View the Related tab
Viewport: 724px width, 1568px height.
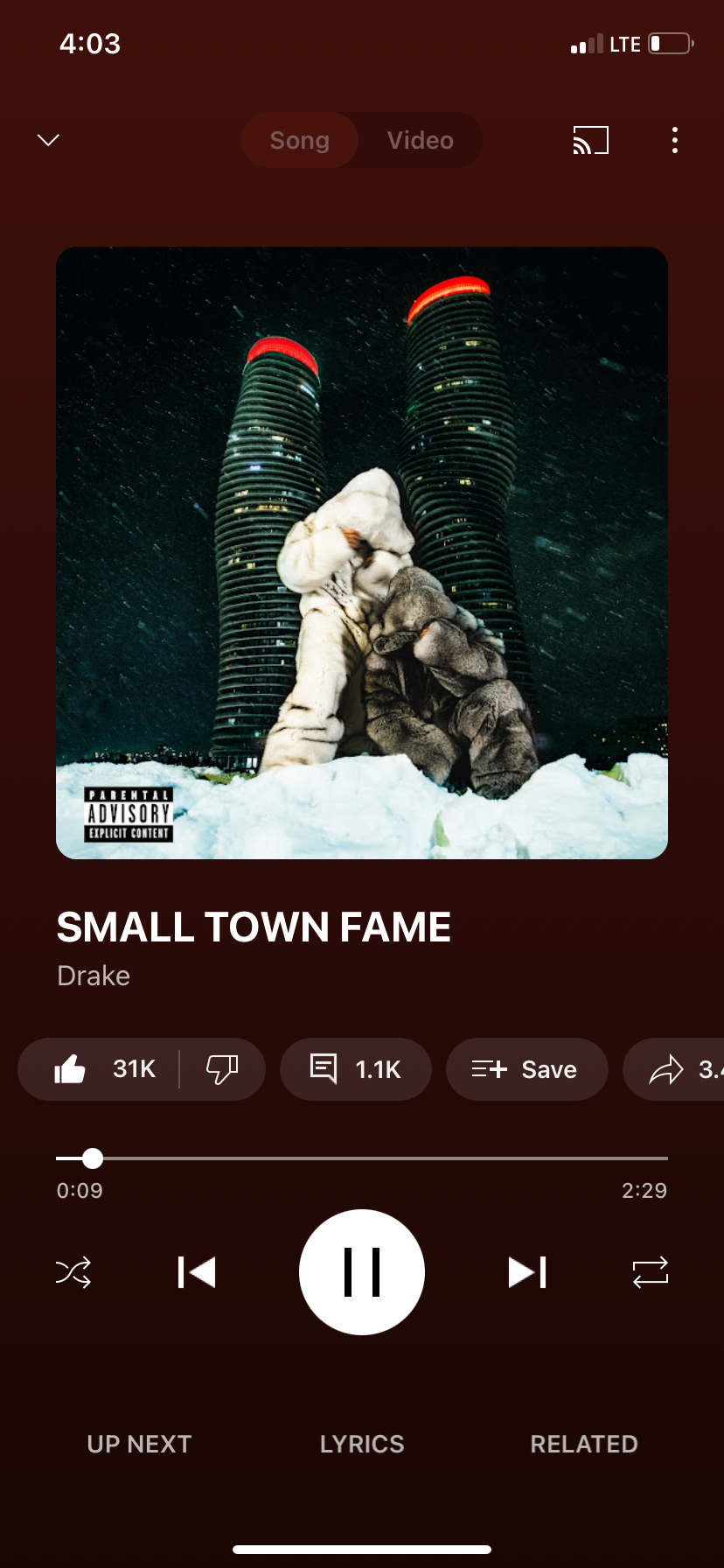click(x=584, y=1444)
